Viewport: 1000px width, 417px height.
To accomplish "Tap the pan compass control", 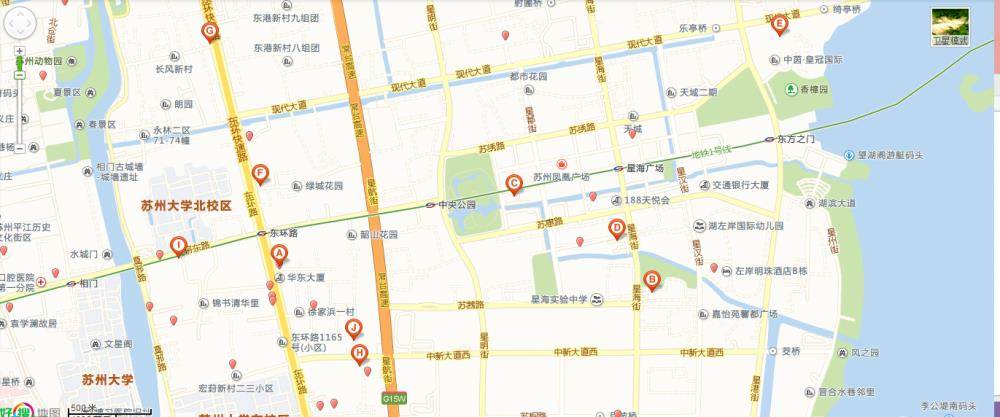I will [19, 22].
